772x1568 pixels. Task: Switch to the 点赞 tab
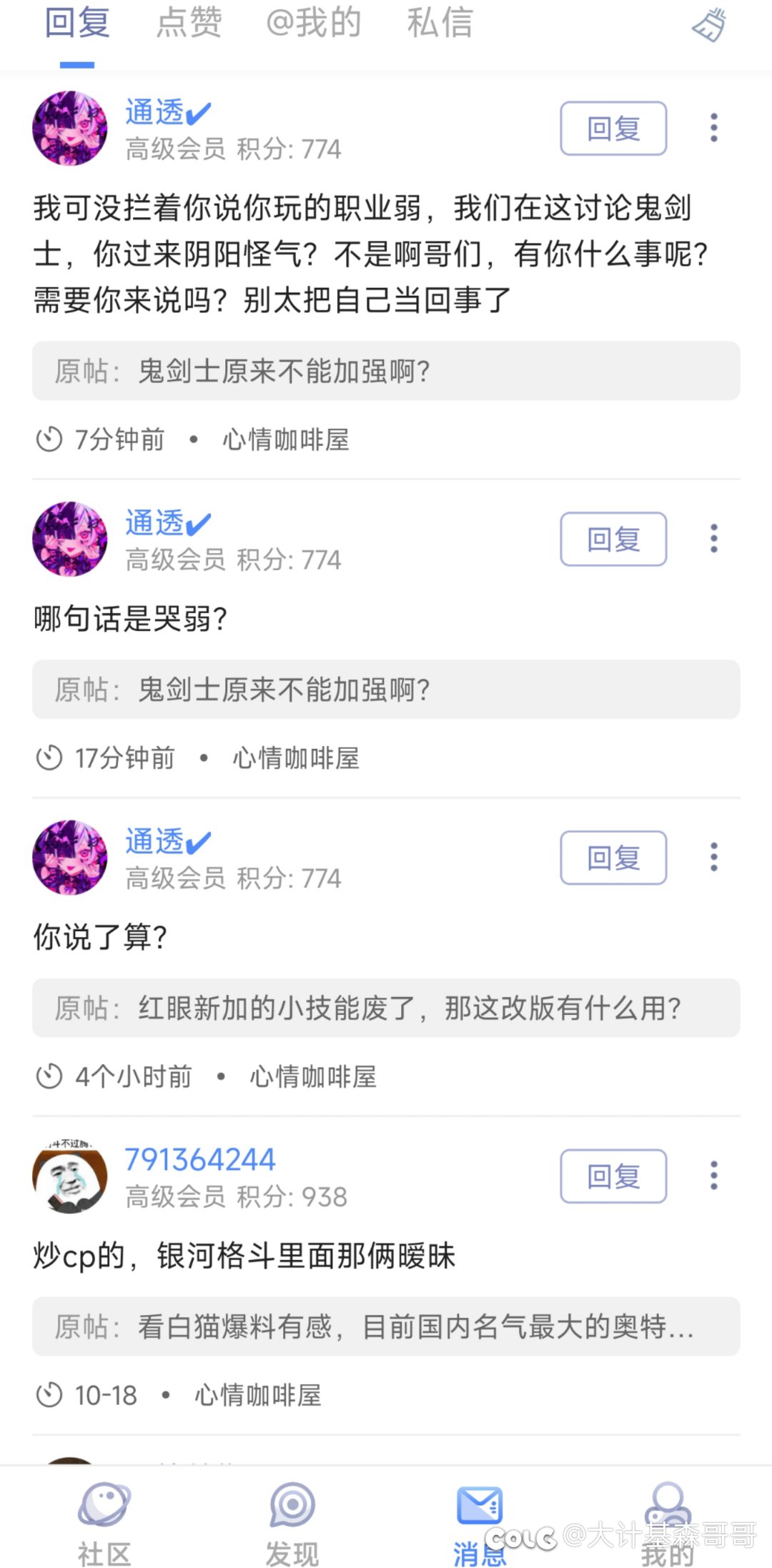point(189,23)
